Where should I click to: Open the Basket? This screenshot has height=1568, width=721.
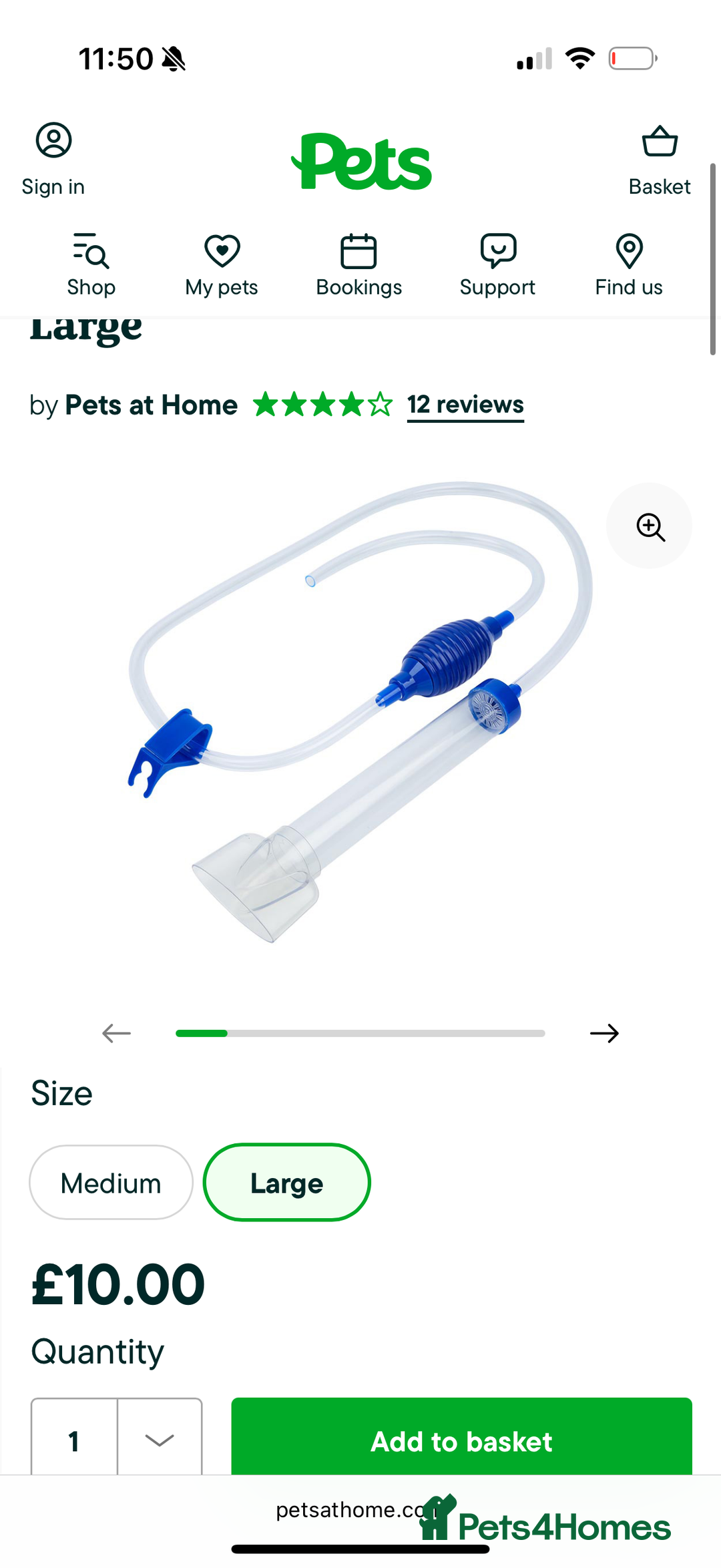tap(660, 160)
